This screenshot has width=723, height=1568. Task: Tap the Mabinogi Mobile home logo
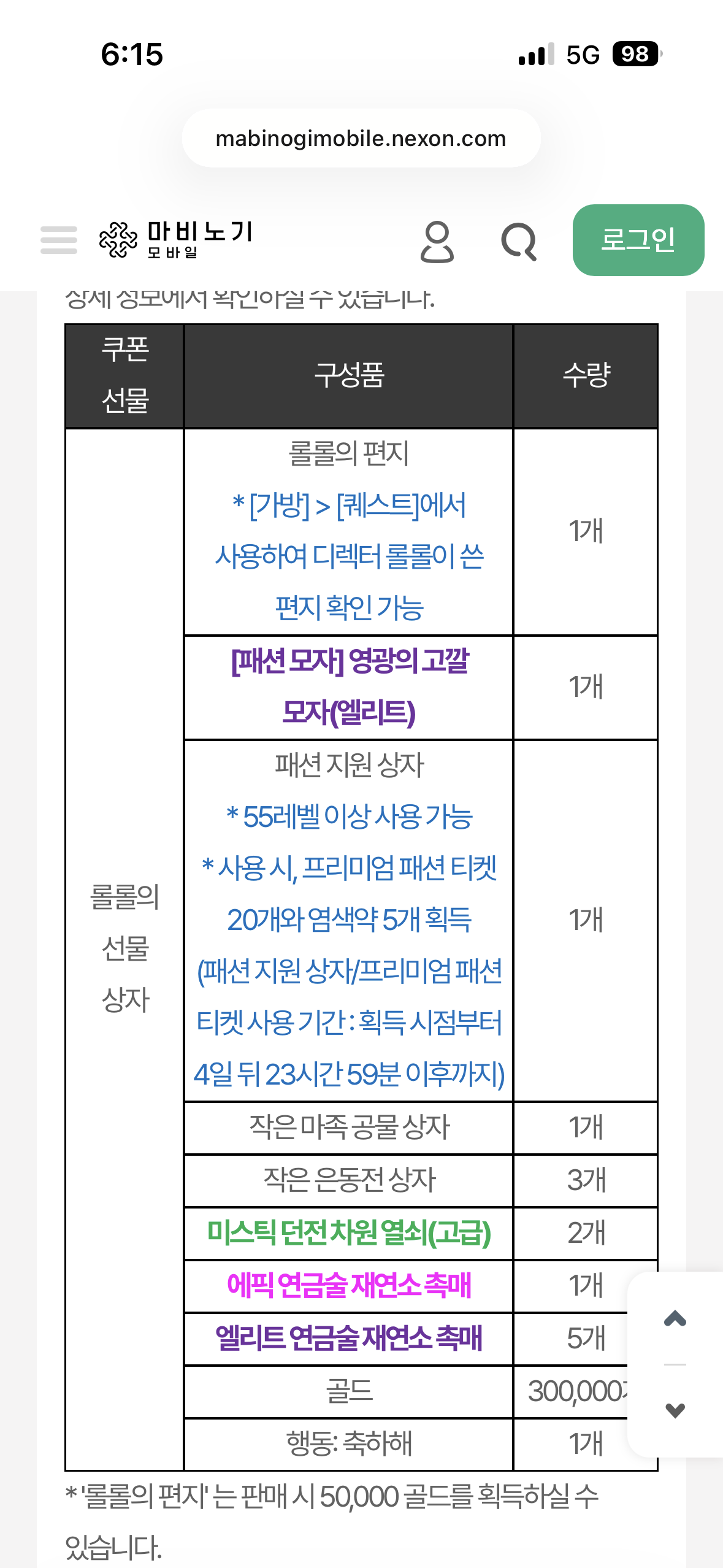[176, 240]
